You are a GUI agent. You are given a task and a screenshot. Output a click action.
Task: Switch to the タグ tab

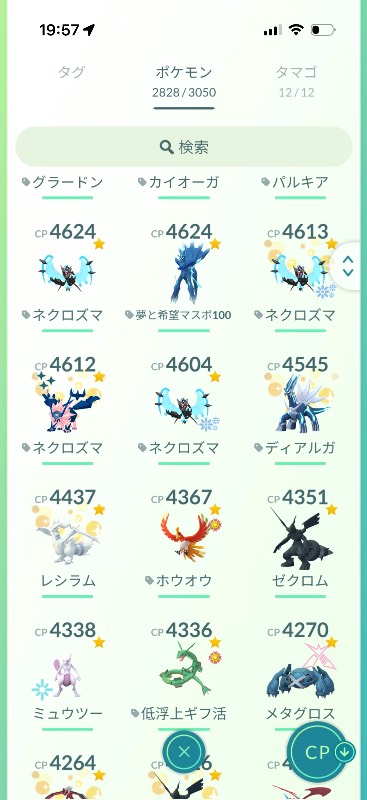coord(71,72)
